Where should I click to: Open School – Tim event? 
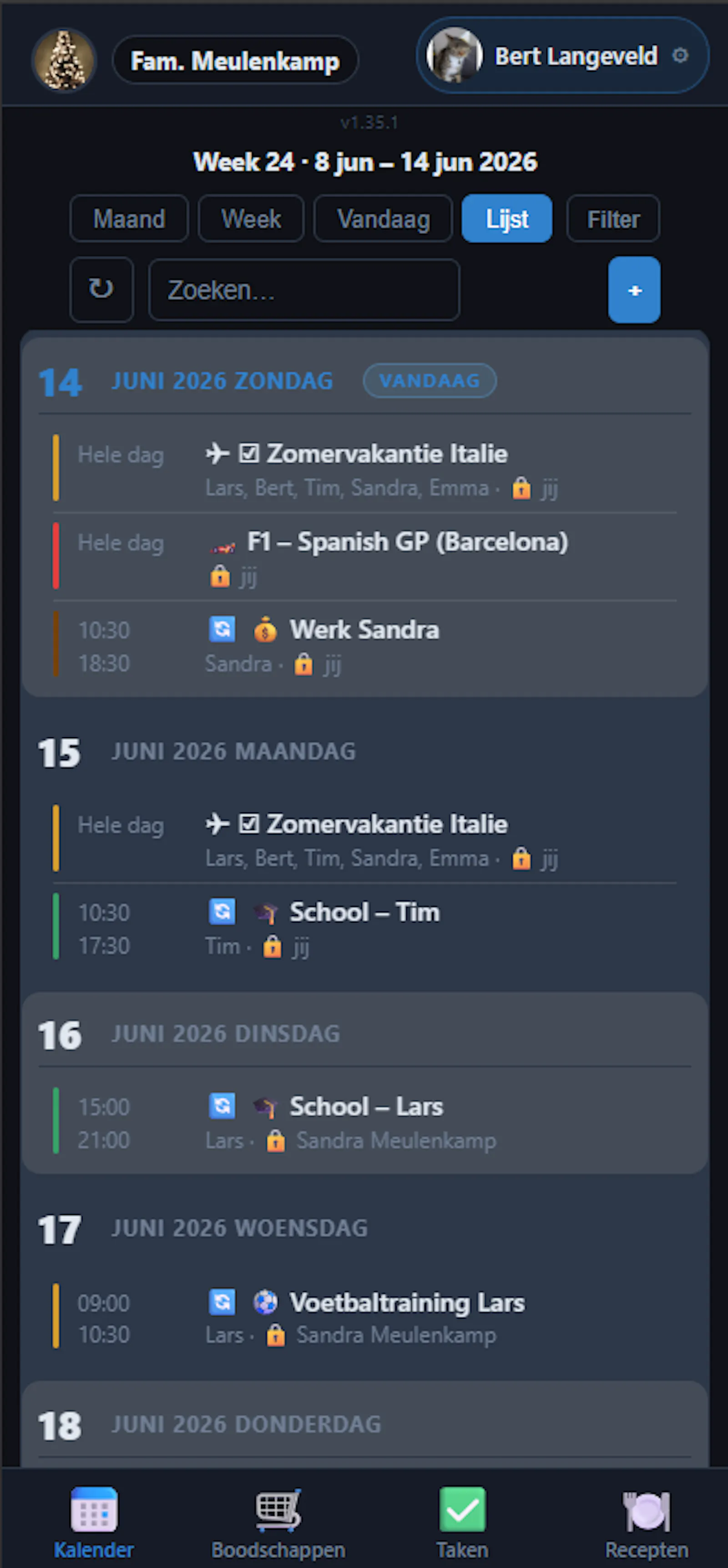pyautogui.click(x=364, y=928)
